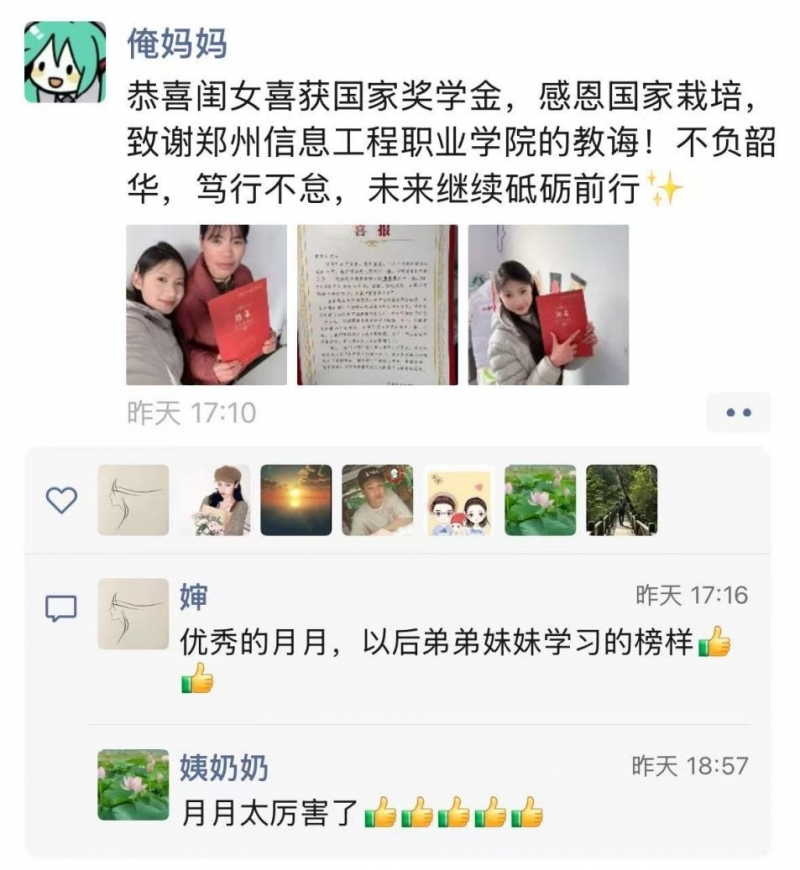800x870 pixels.
Task: Open commenter 婵's name link
Action: coord(194,597)
